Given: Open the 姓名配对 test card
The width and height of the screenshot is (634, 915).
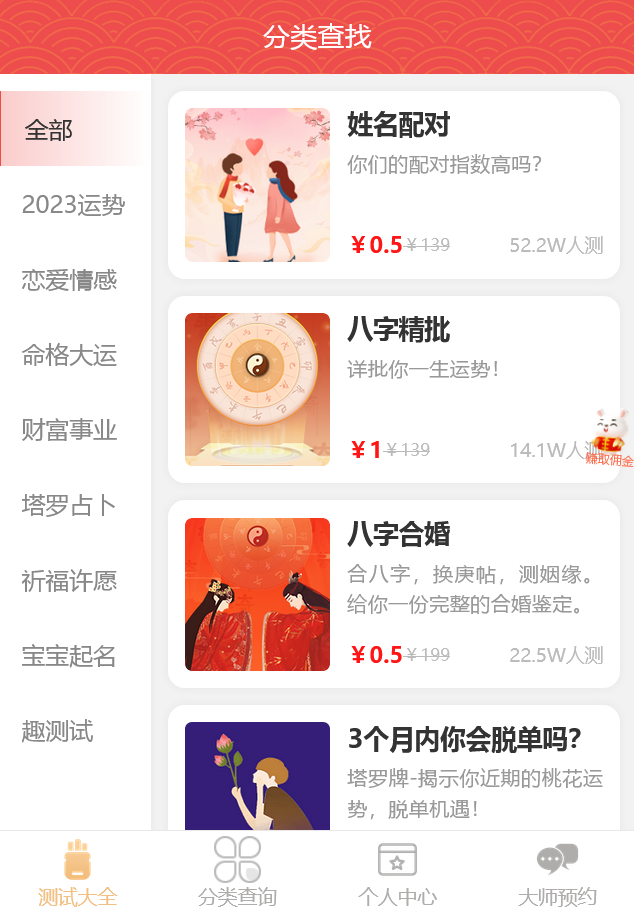Looking at the screenshot, I should pos(394,185).
